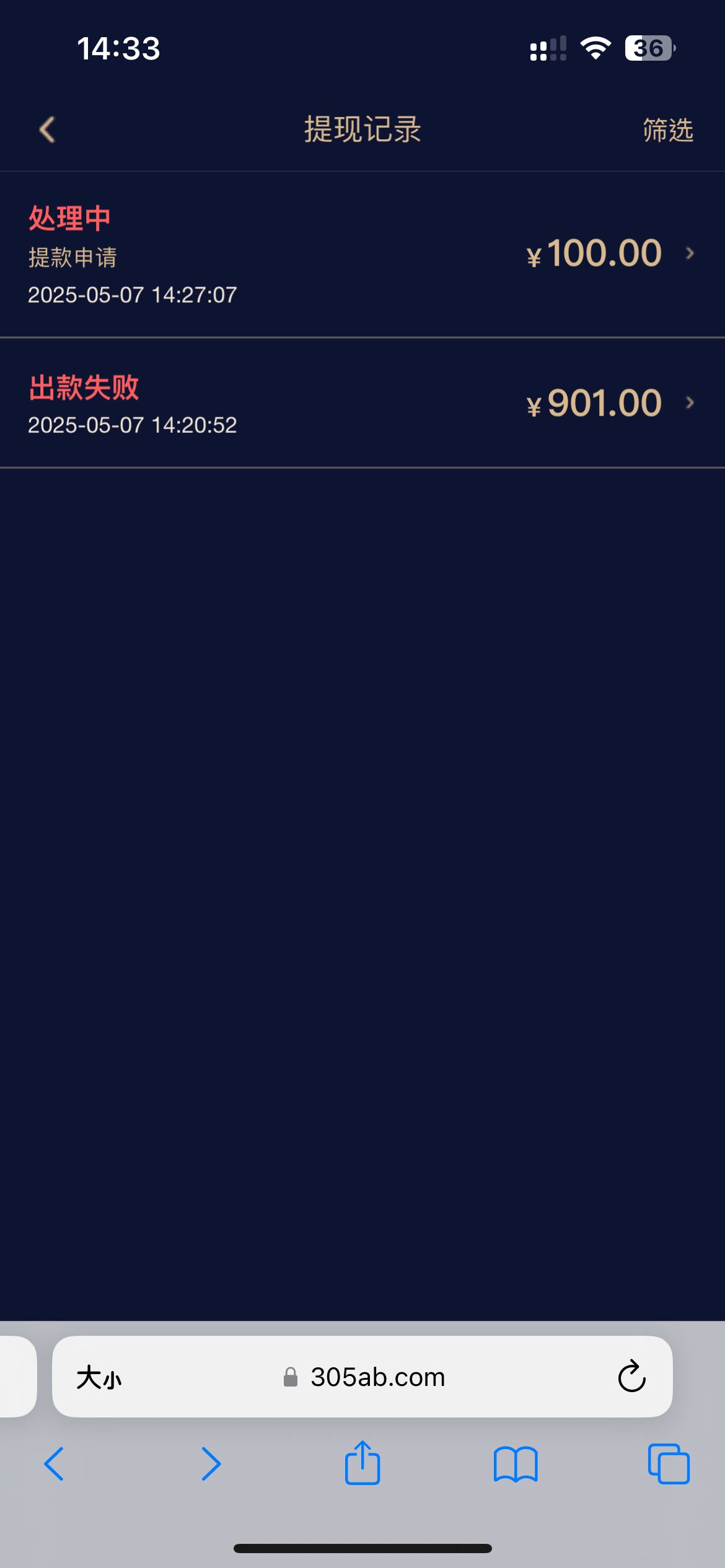The image size is (725, 1568).
Task: Open the 大小 page settings menu
Action: [x=99, y=1378]
